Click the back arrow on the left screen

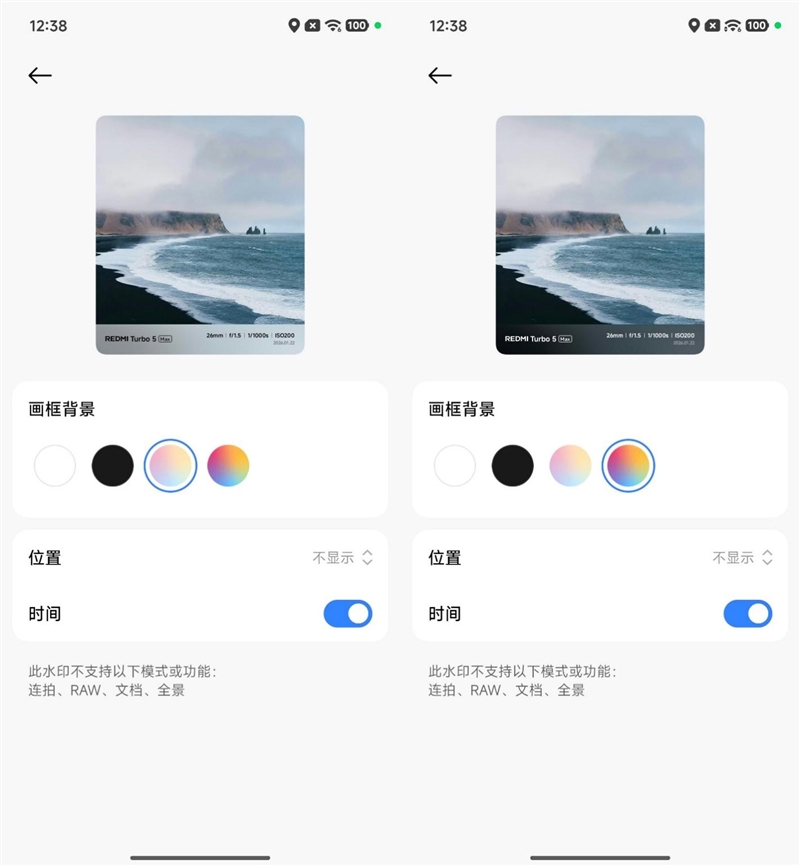tap(40, 74)
